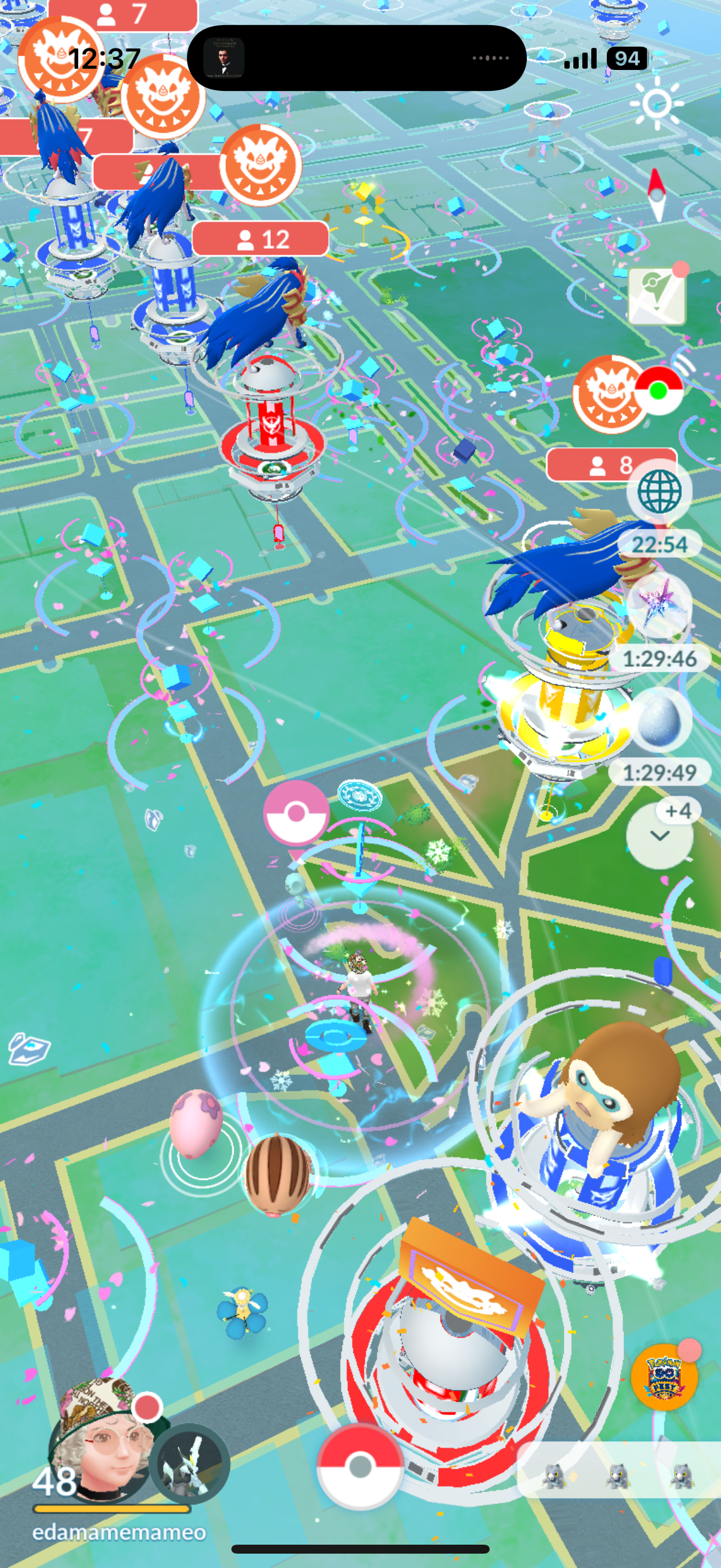Image resolution: width=721 pixels, height=1568 pixels.
Task: Open the buddy Pokémon icon
Action: click(191, 1463)
